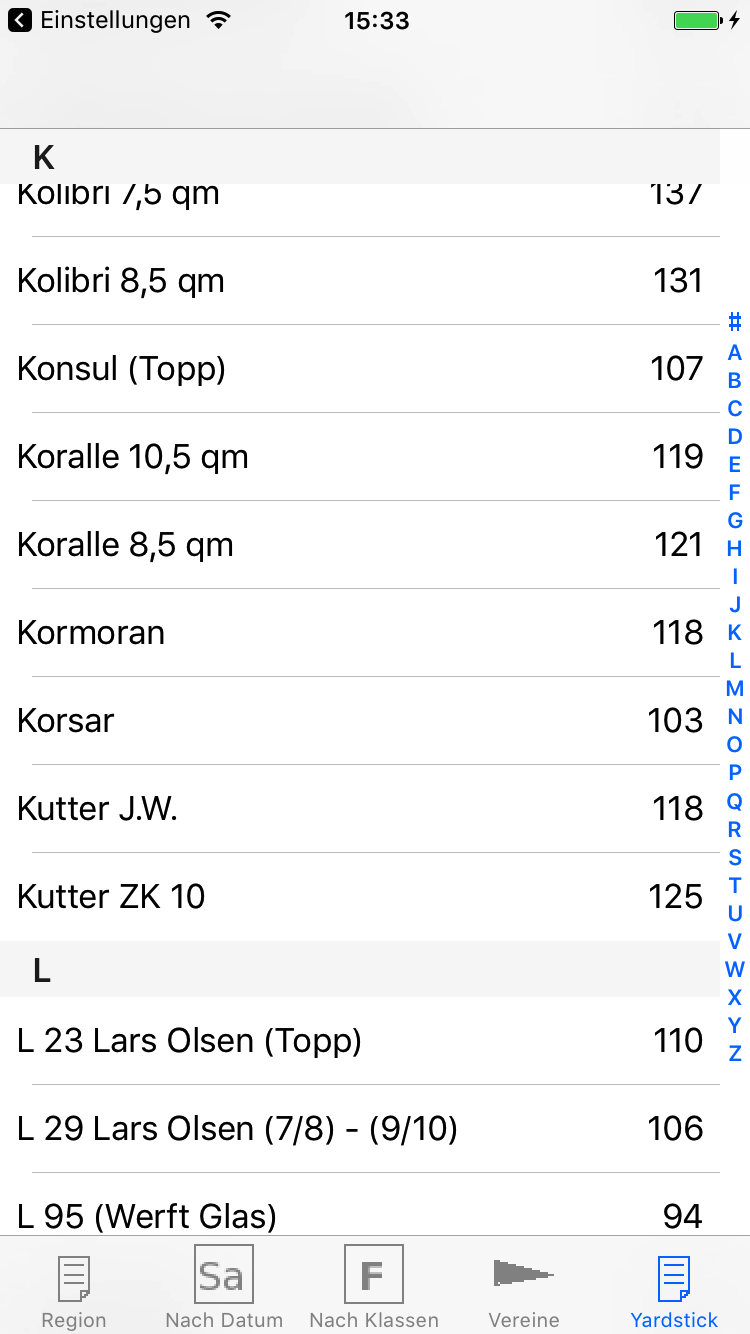Open the Nach Datum tab

point(224,1286)
